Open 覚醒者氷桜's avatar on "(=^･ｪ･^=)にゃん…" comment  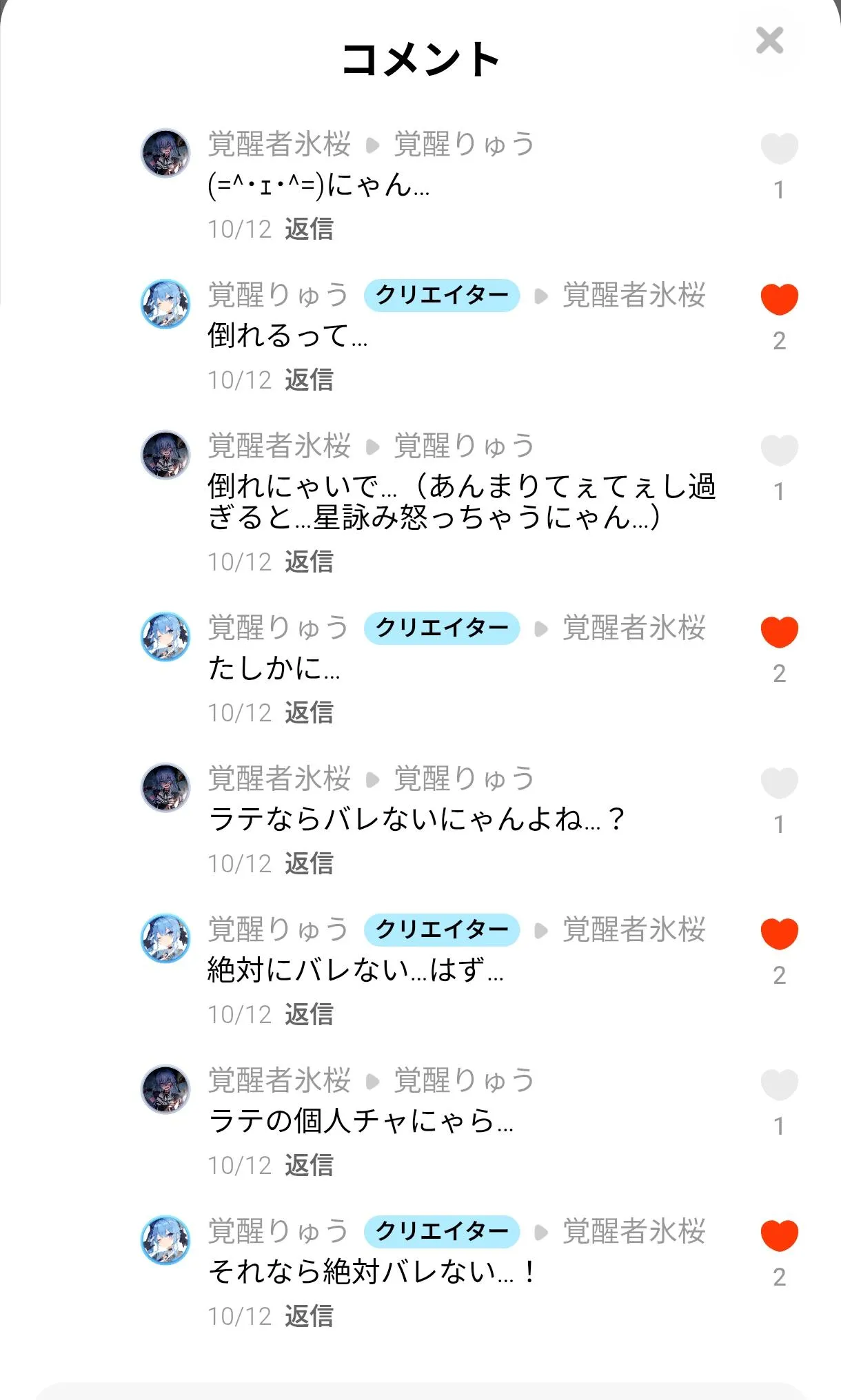165,153
